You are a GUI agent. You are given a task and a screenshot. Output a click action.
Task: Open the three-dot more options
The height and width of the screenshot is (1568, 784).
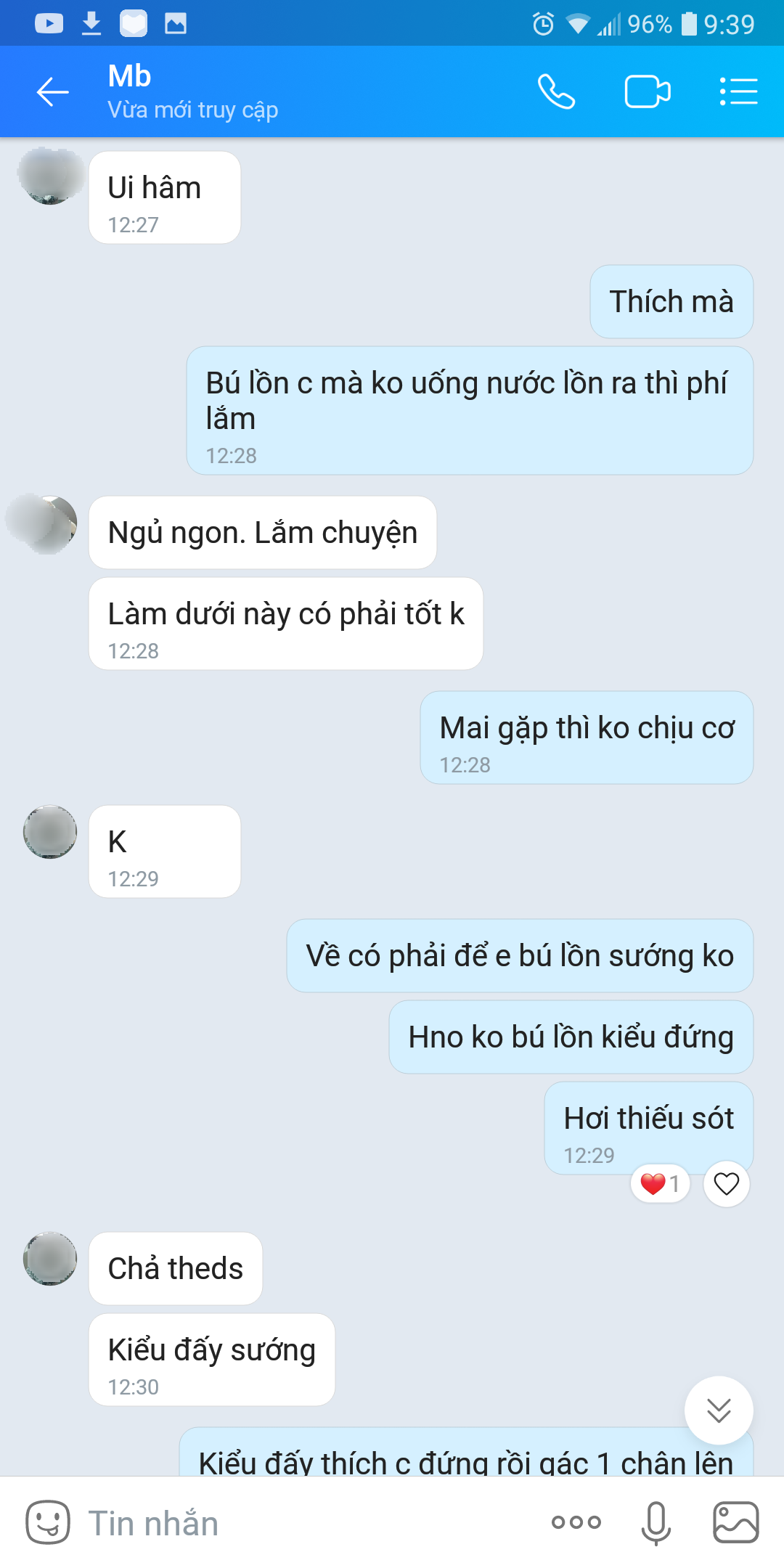(x=576, y=1523)
